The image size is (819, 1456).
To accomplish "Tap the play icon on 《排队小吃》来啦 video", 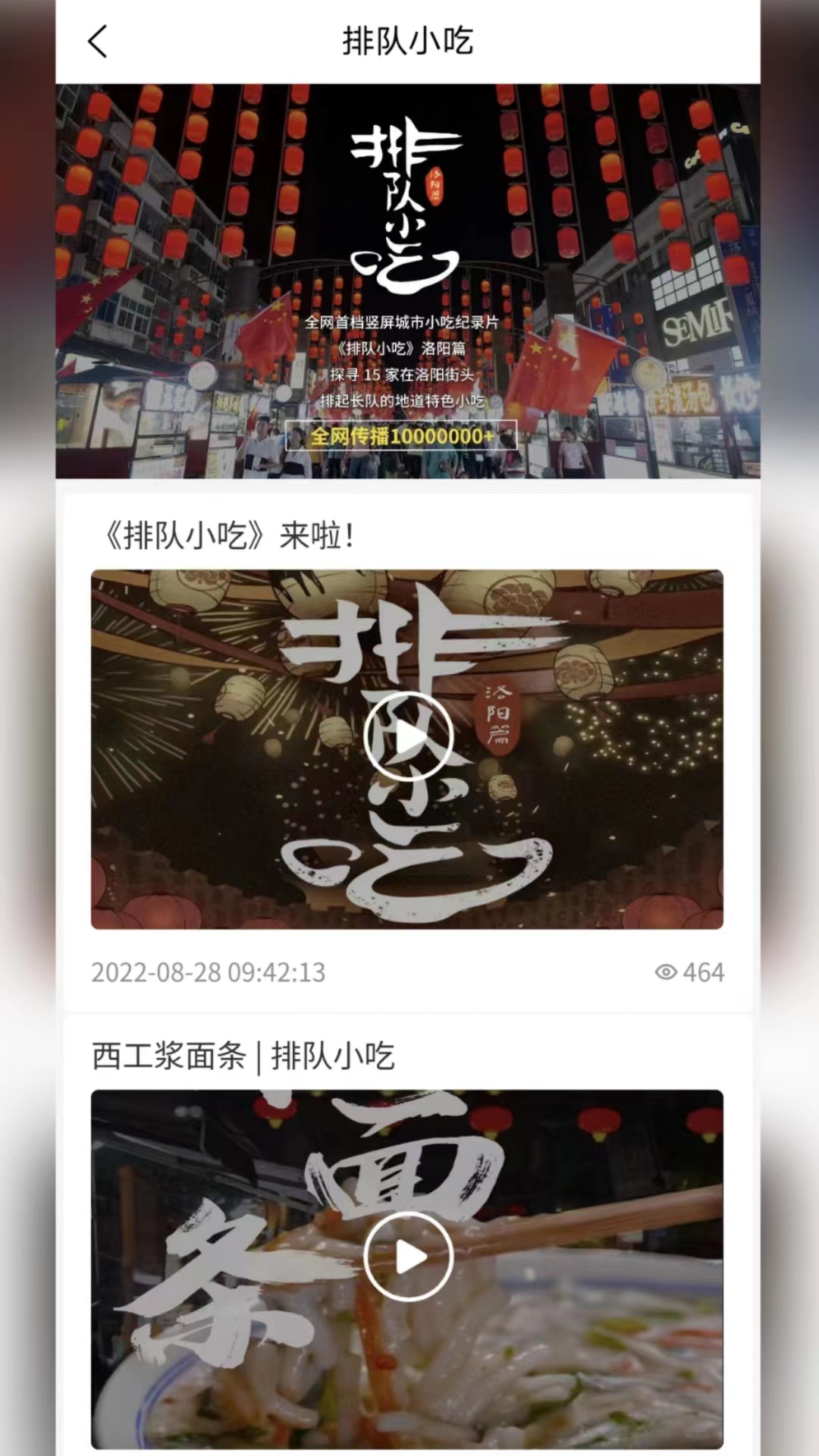I will click(x=408, y=735).
